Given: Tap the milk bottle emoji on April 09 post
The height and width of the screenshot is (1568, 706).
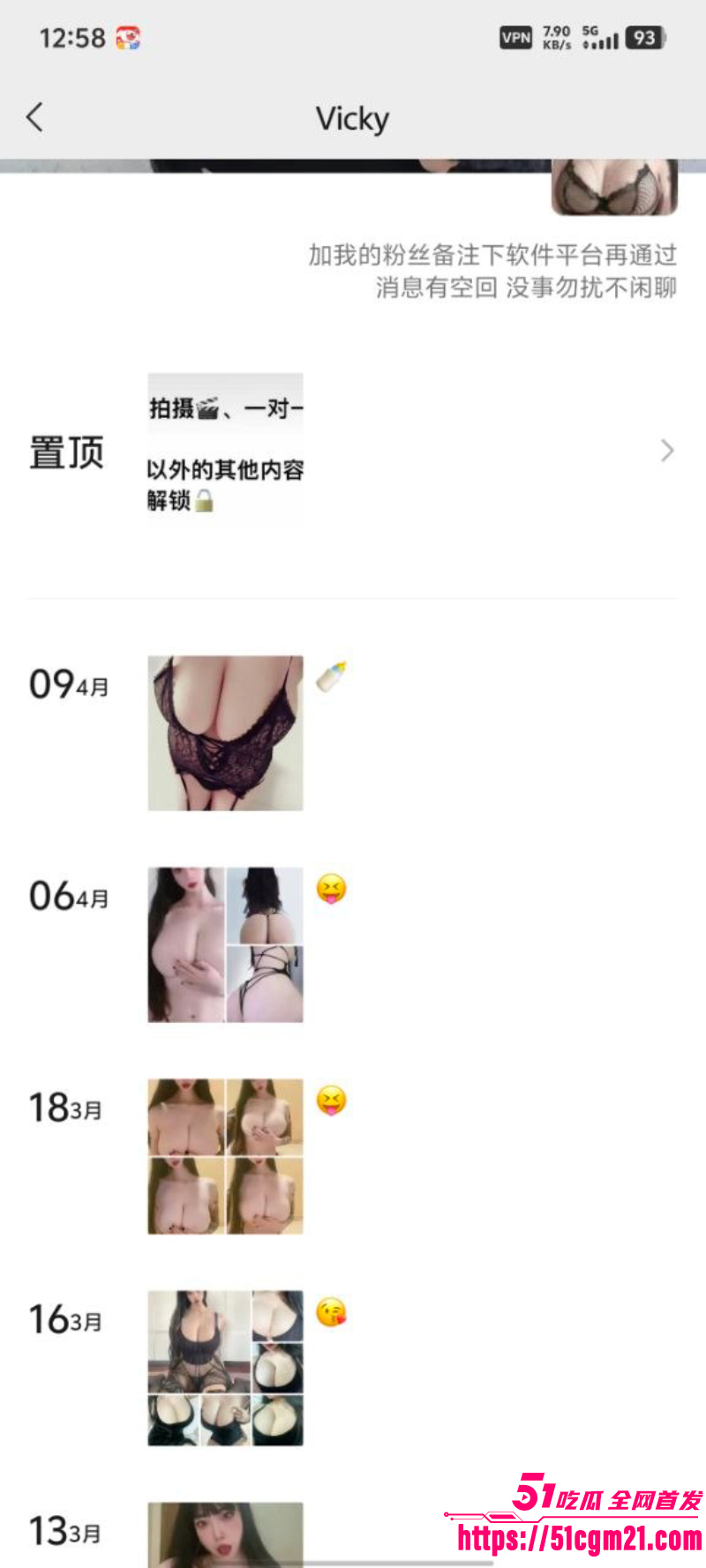Looking at the screenshot, I should pyautogui.click(x=330, y=676).
